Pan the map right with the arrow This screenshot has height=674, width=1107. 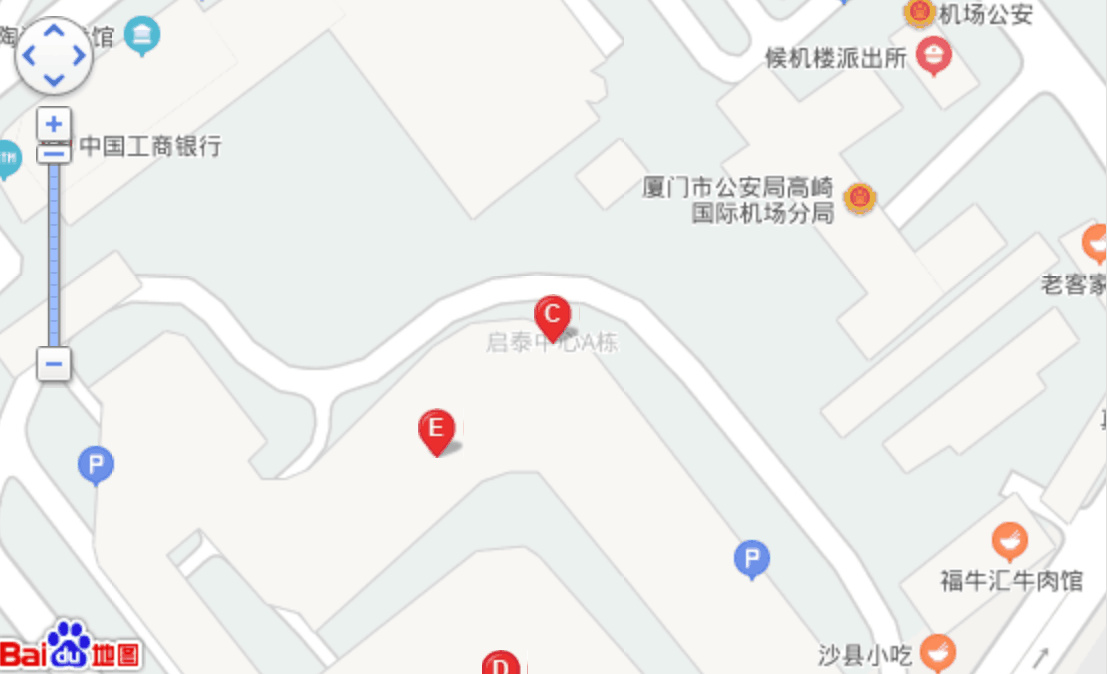click(78, 55)
